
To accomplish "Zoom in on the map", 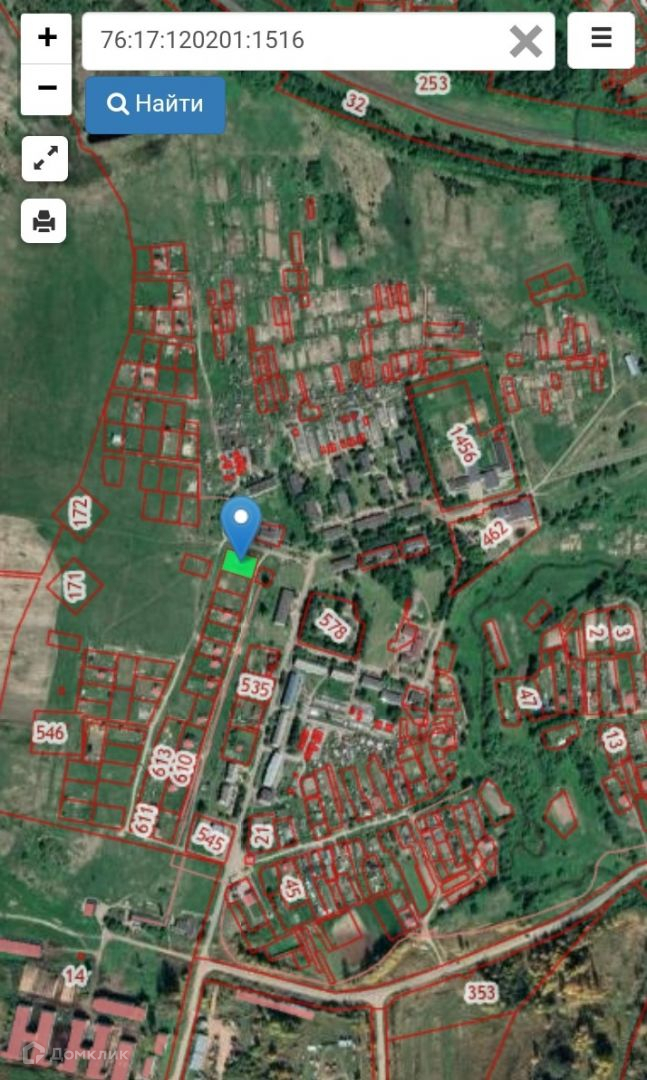I will pyautogui.click(x=46, y=39).
